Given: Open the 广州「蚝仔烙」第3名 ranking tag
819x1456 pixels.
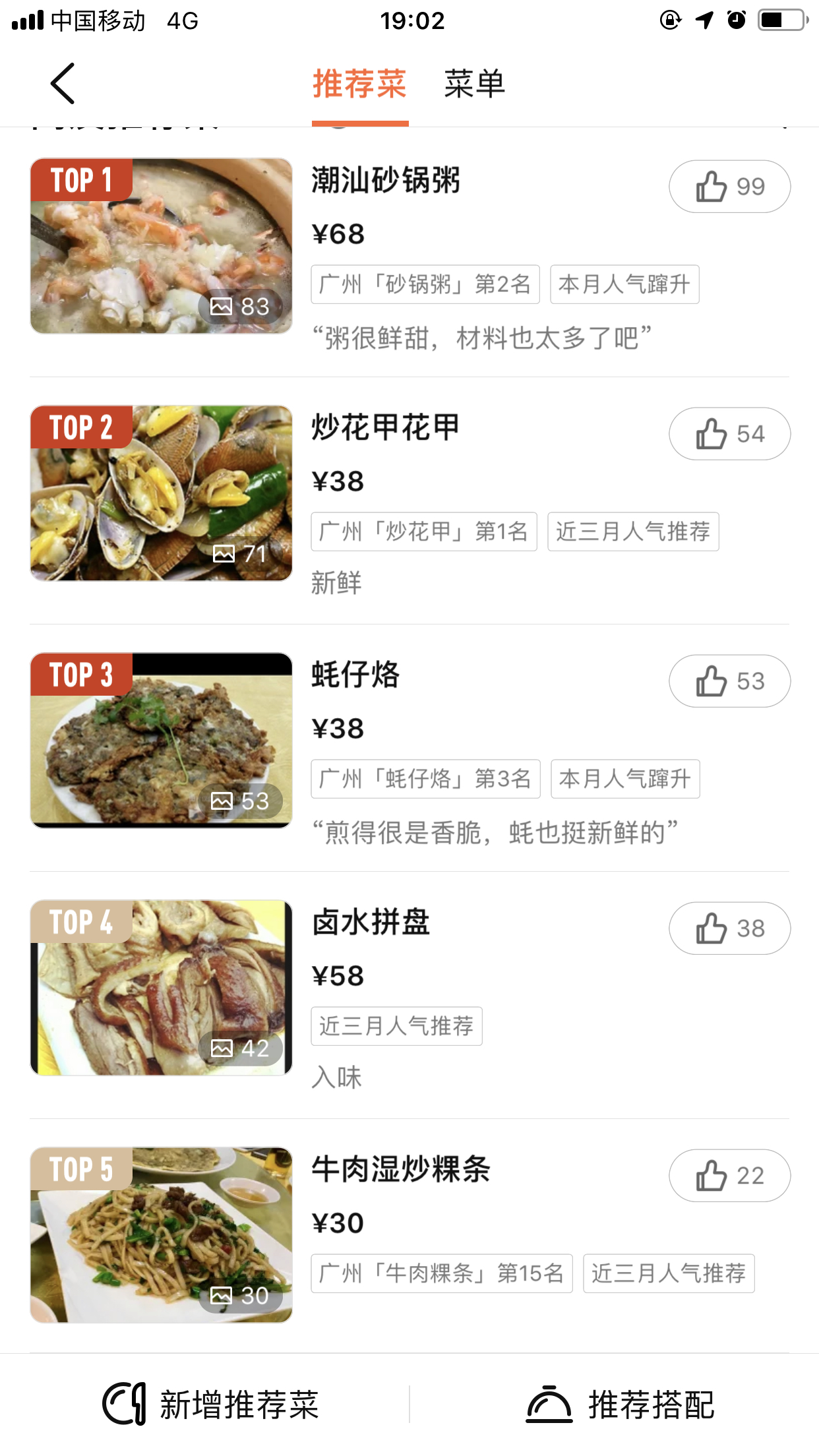Looking at the screenshot, I should click(x=425, y=779).
